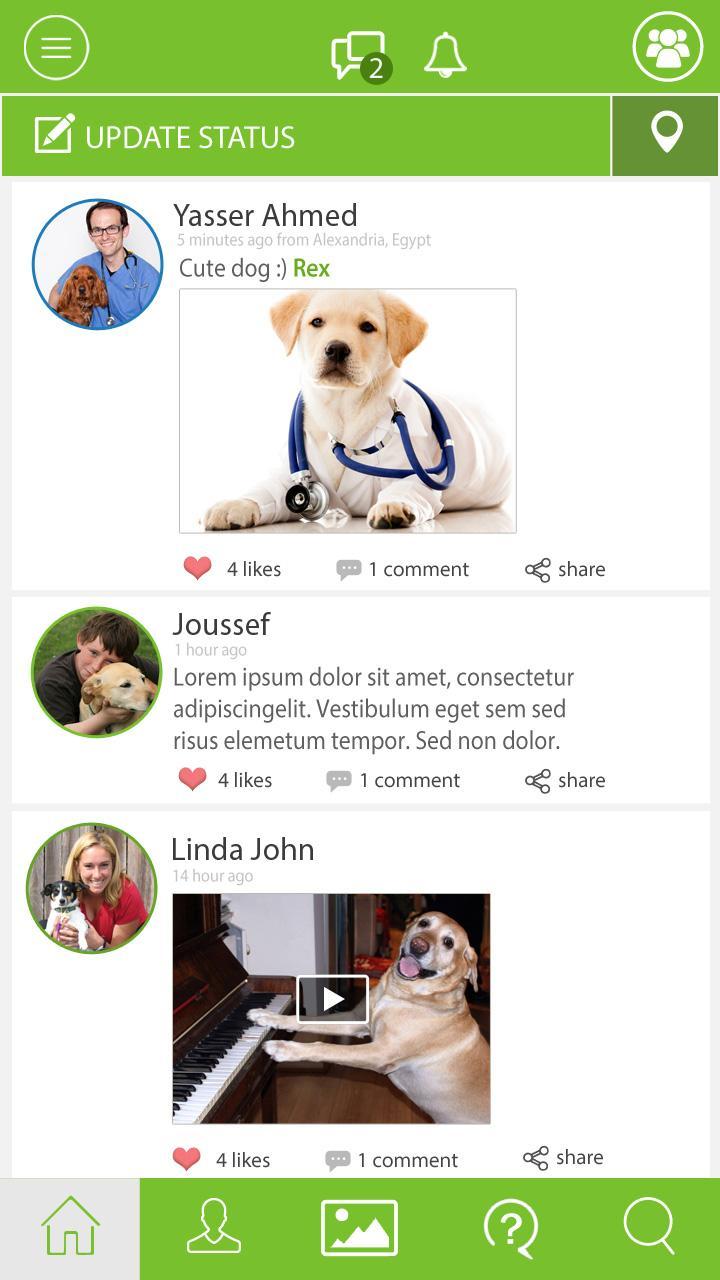Image resolution: width=720 pixels, height=1280 pixels.
Task: Open the friends group icon
Action: 668,47
